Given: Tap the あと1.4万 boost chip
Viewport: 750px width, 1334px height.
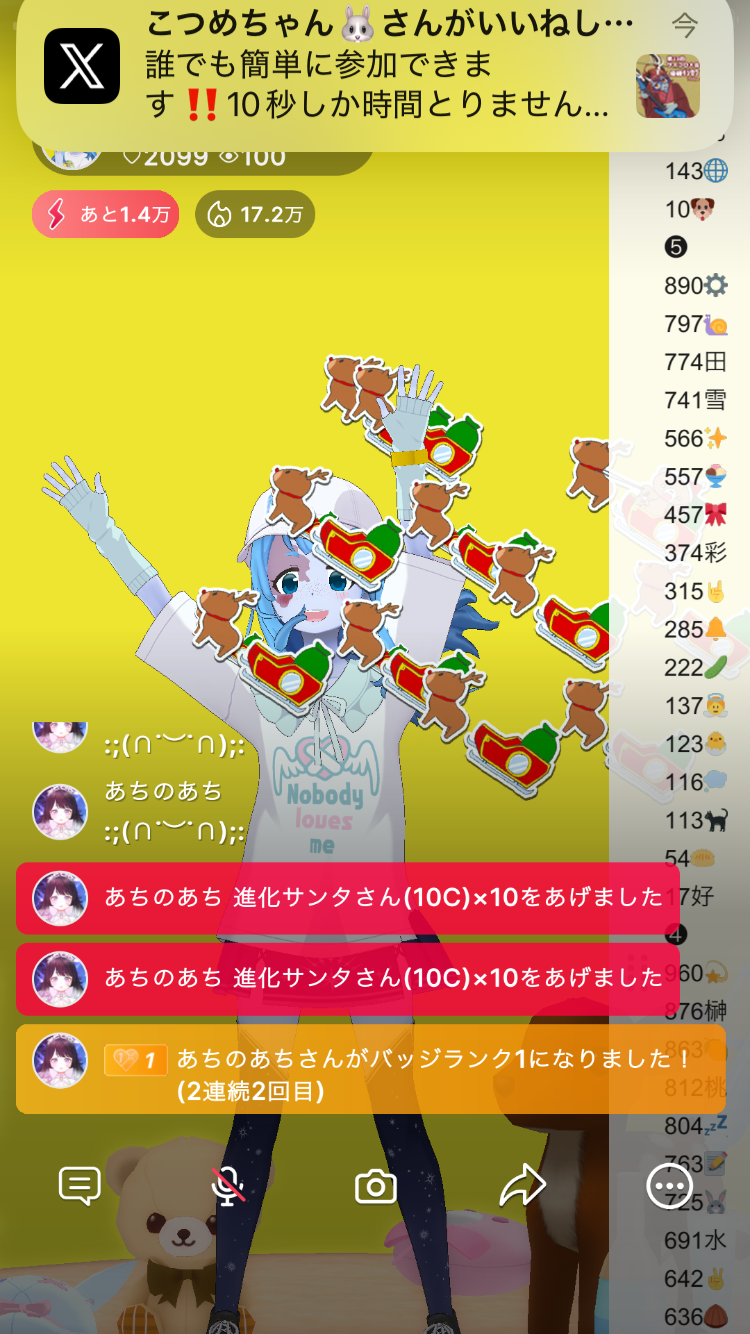Looking at the screenshot, I should tap(106, 214).
